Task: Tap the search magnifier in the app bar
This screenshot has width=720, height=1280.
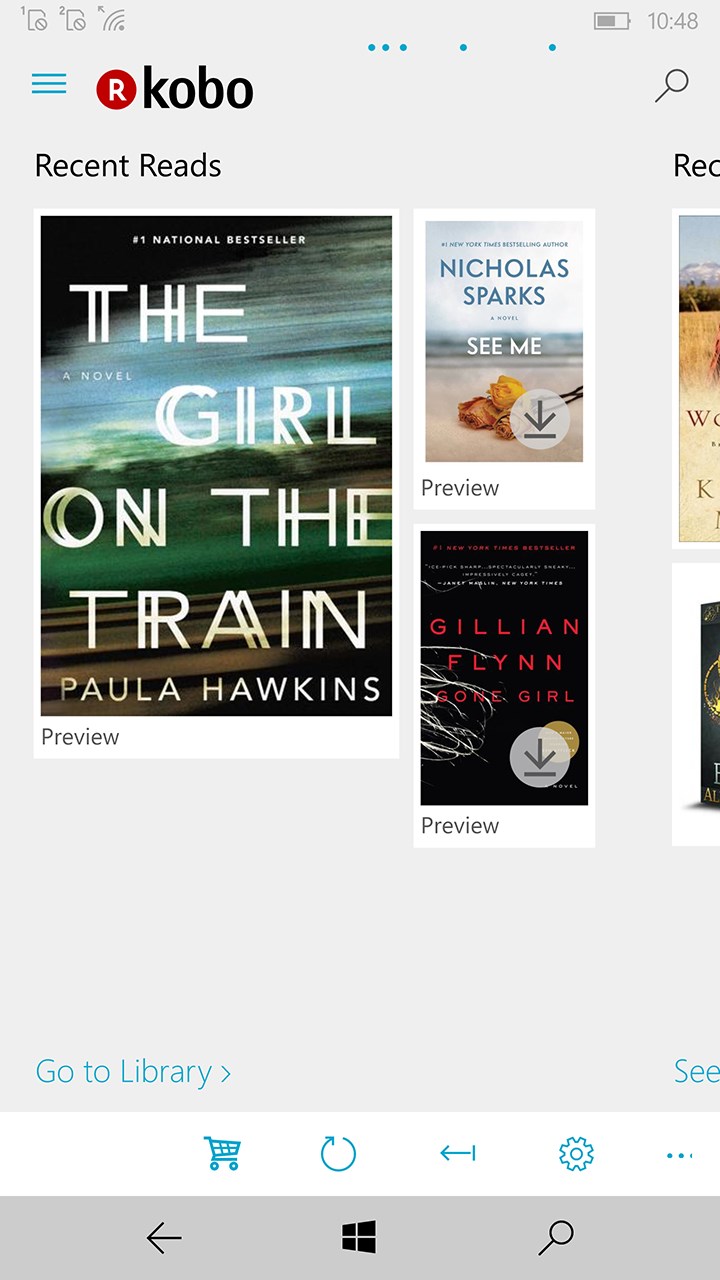Action: click(x=671, y=86)
